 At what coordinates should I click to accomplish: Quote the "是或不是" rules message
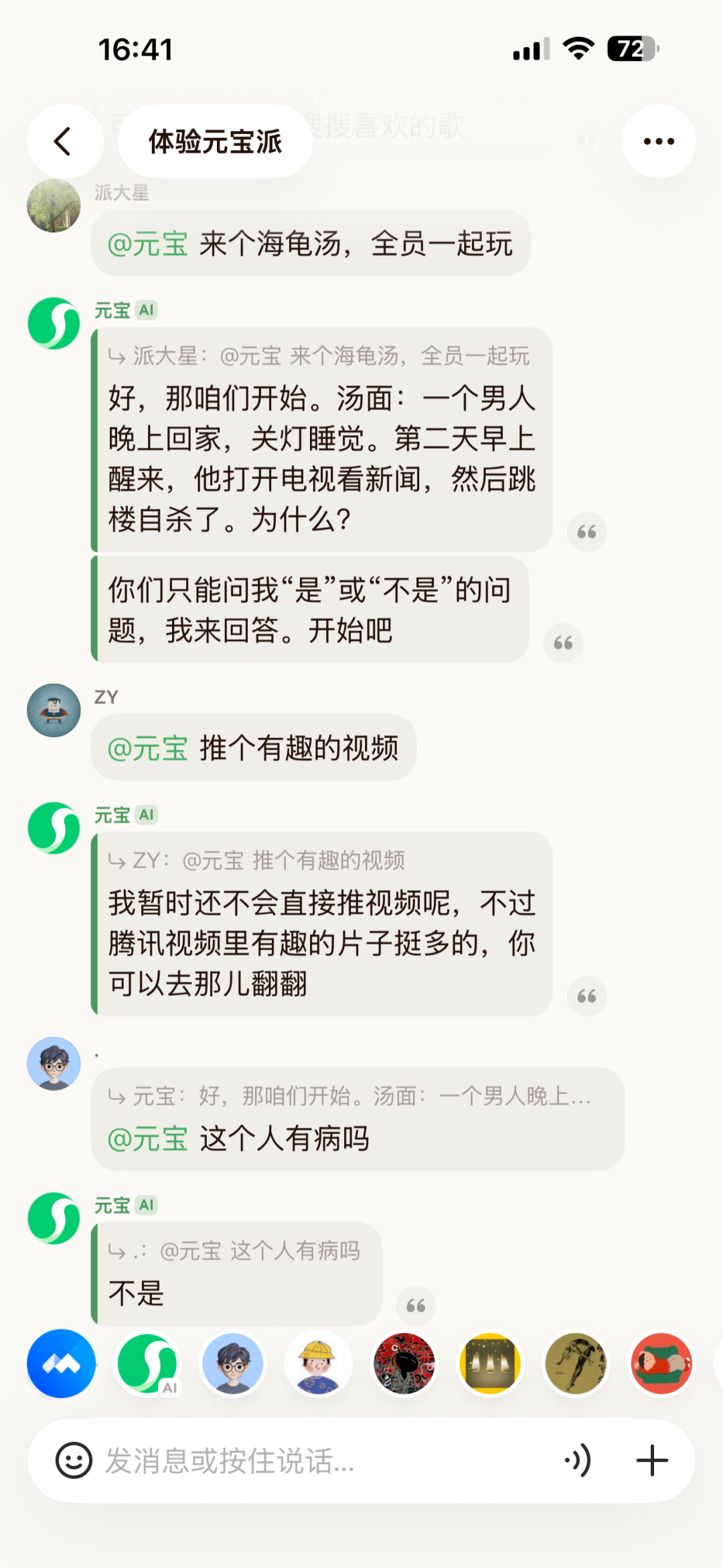[x=563, y=644]
